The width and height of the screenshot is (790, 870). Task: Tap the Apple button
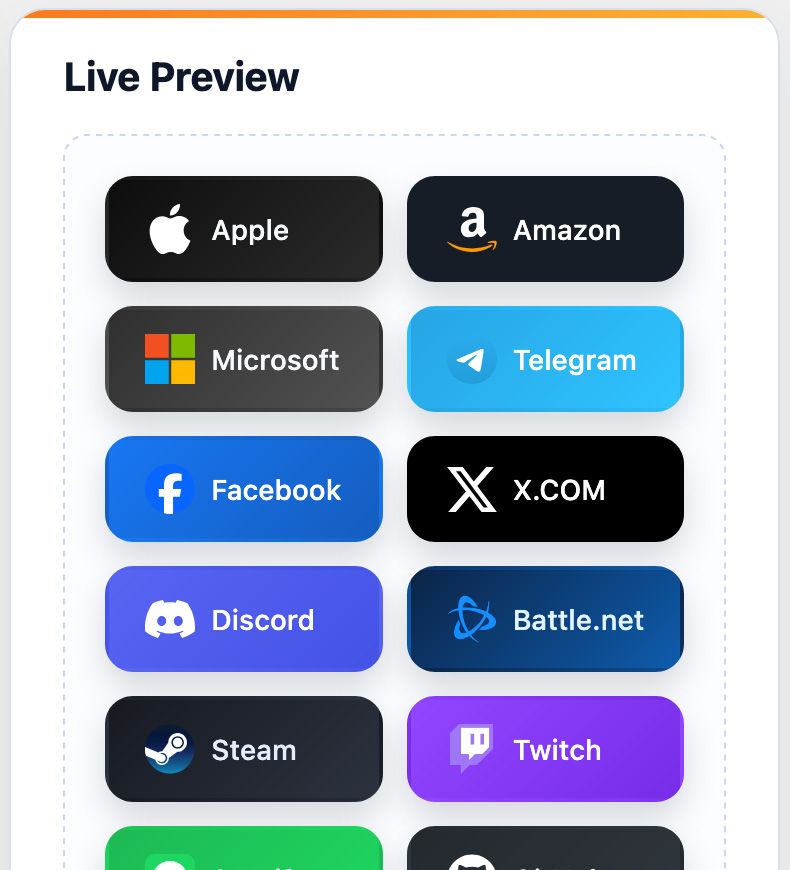(244, 229)
